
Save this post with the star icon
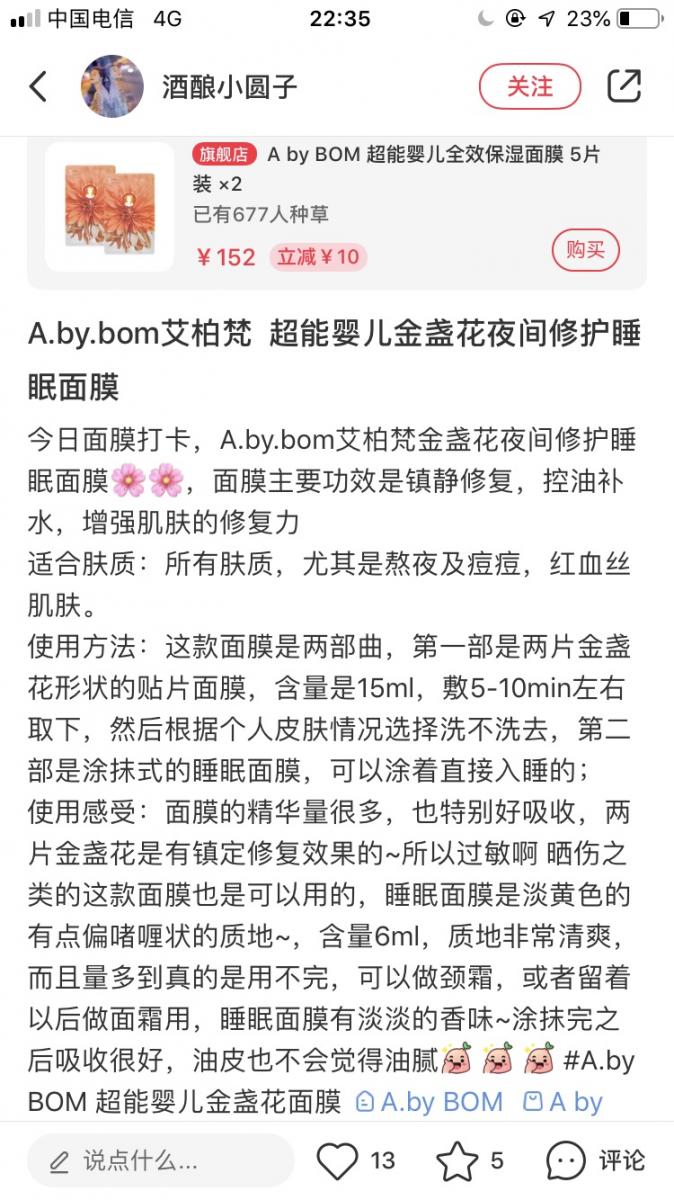point(458,1161)
